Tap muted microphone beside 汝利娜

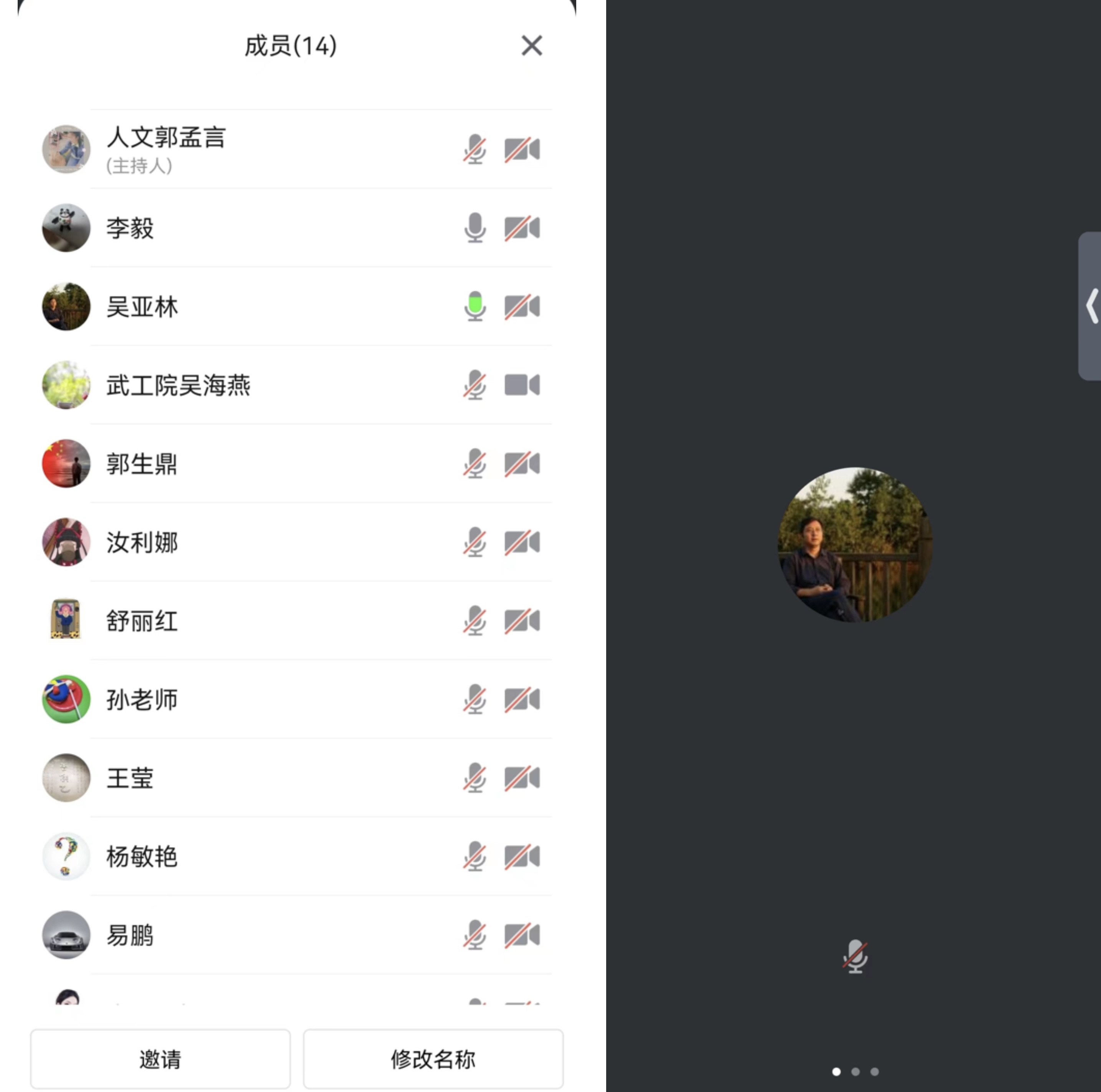tap(474, 542)
